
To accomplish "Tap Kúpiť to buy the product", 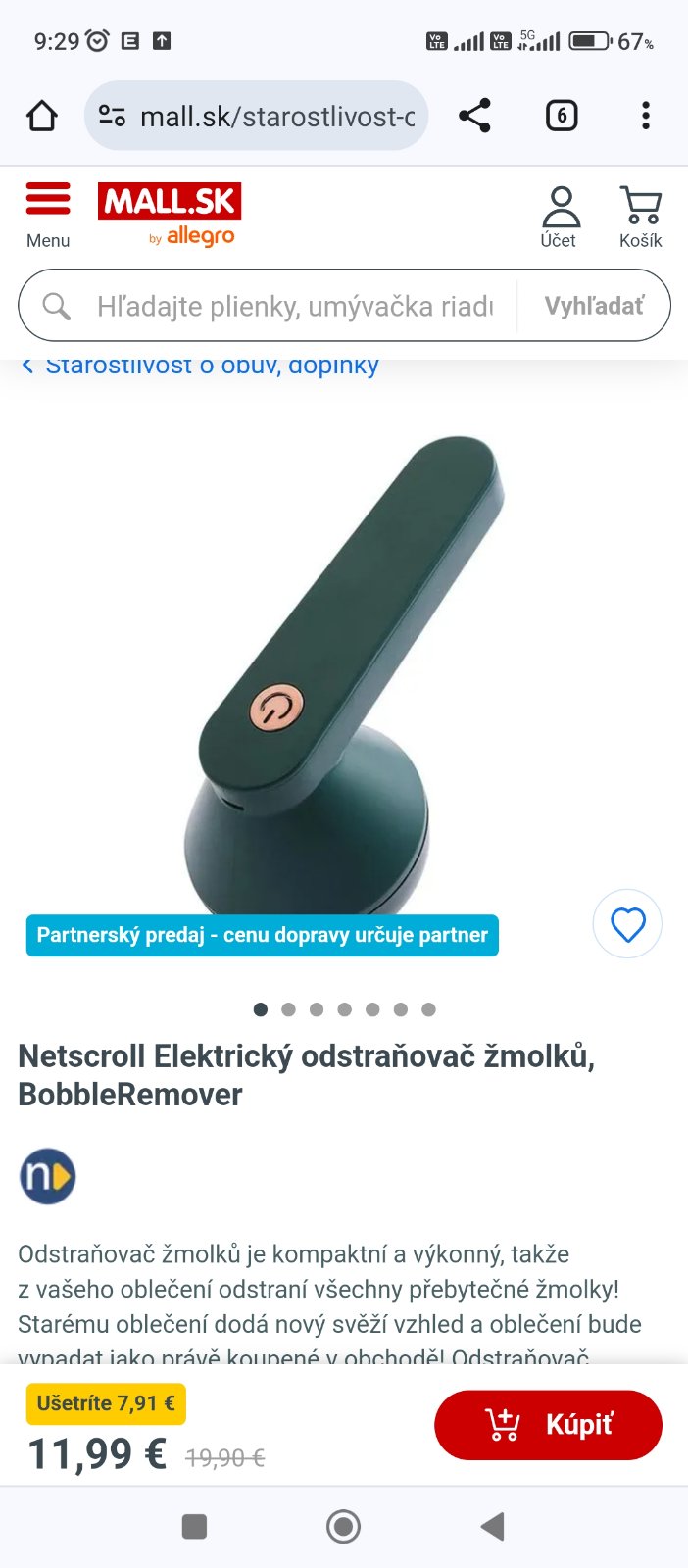I will tap(548, 1425).
